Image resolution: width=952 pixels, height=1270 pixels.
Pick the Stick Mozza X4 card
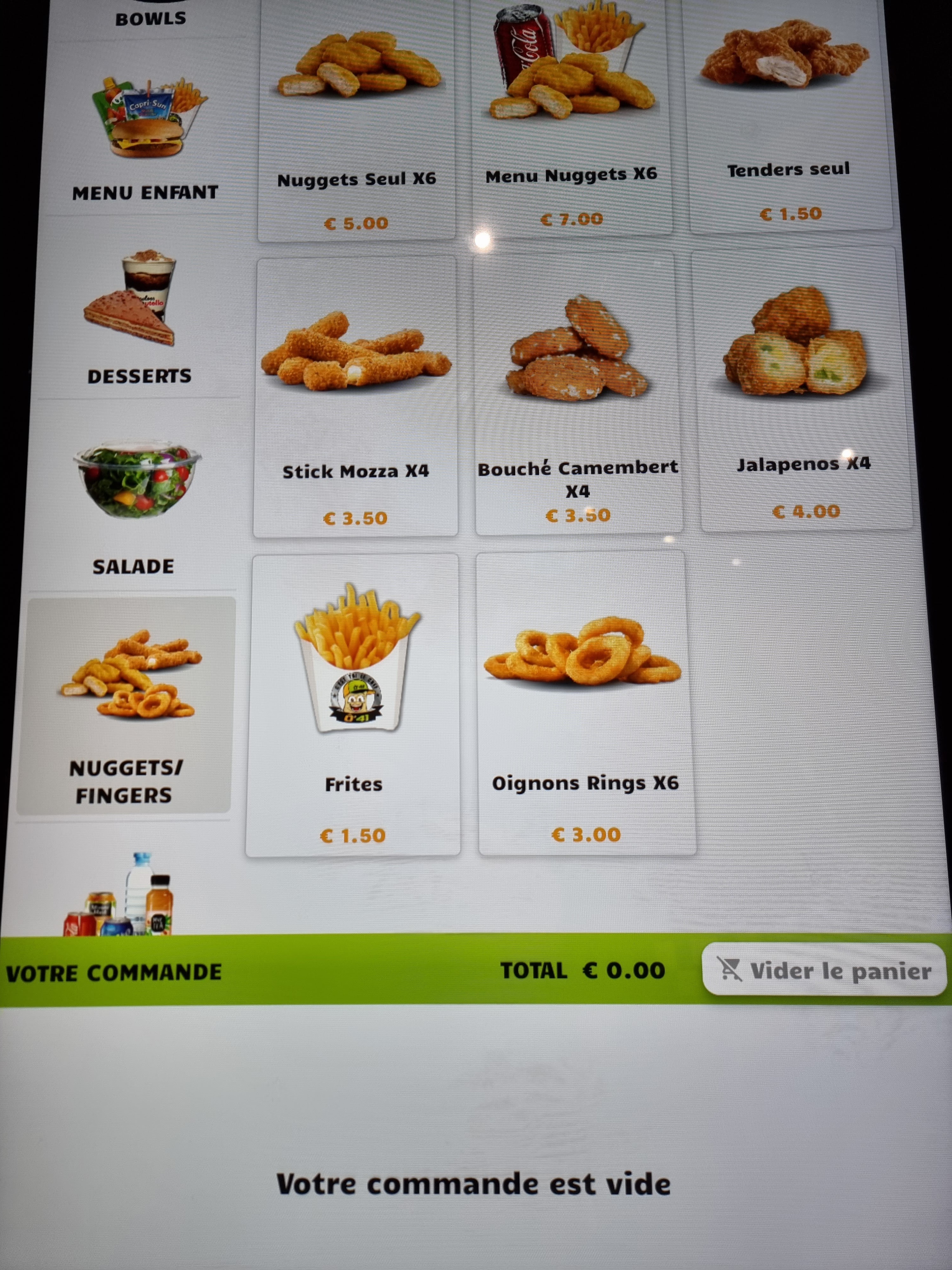click(x=356, y=397)
